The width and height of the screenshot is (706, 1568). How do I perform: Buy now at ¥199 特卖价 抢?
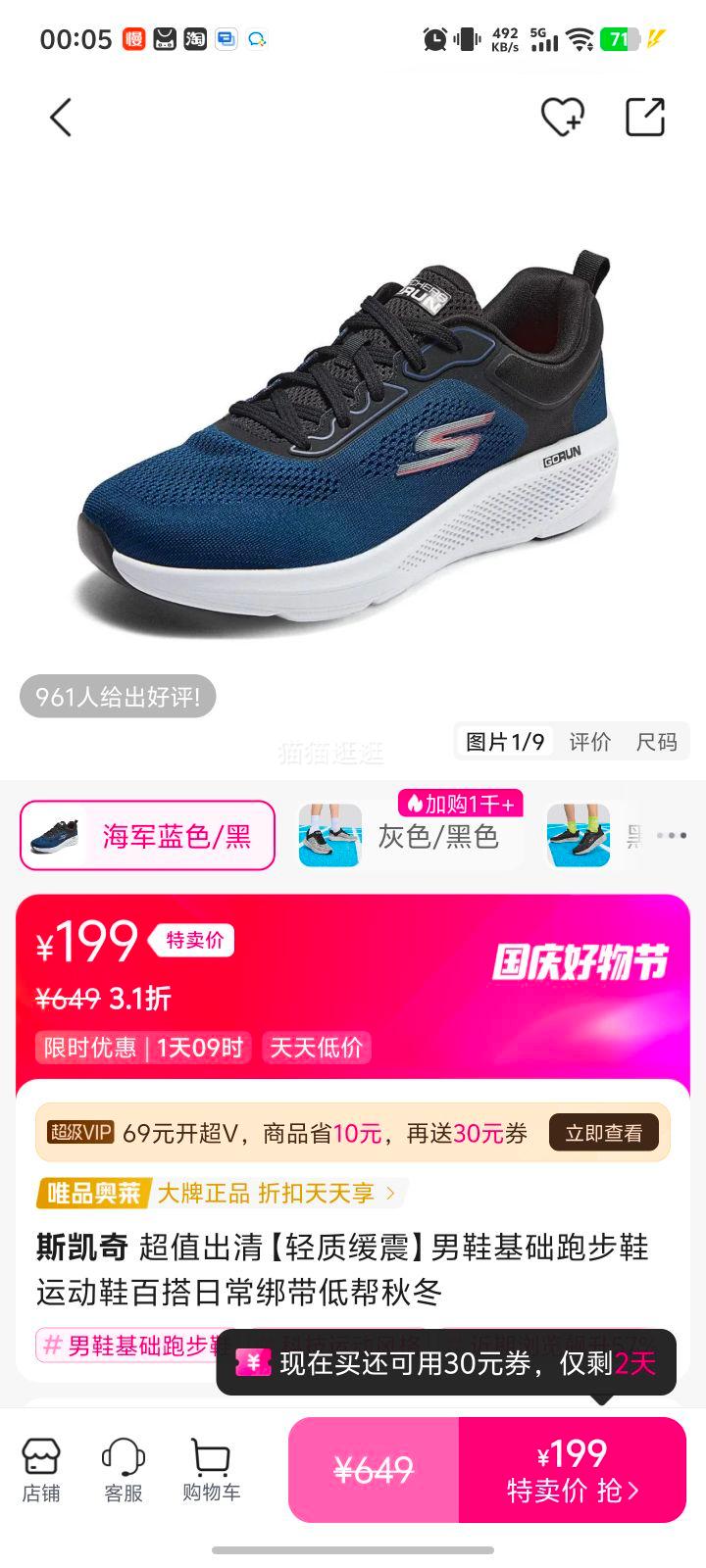coord(572,1470)
